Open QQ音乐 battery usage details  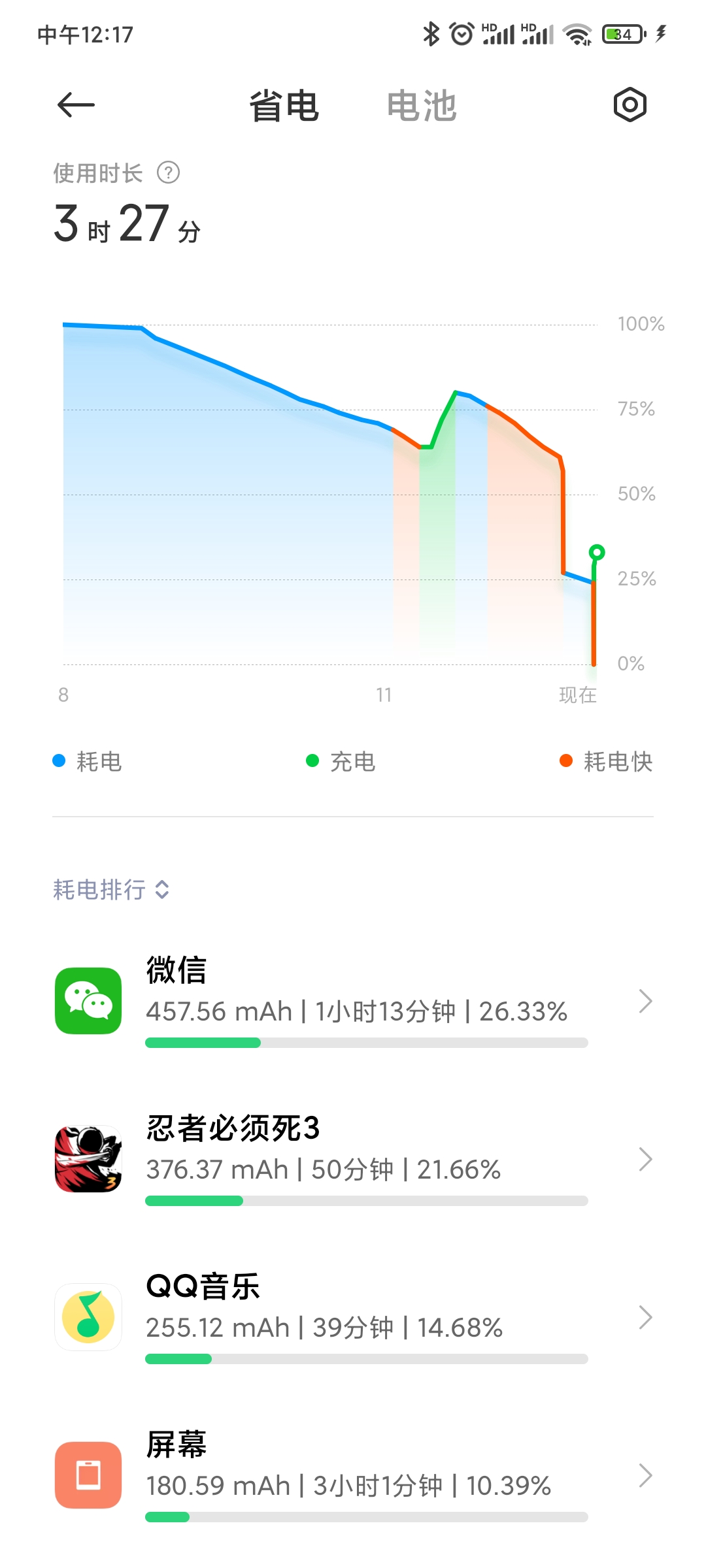[353, 1317]
